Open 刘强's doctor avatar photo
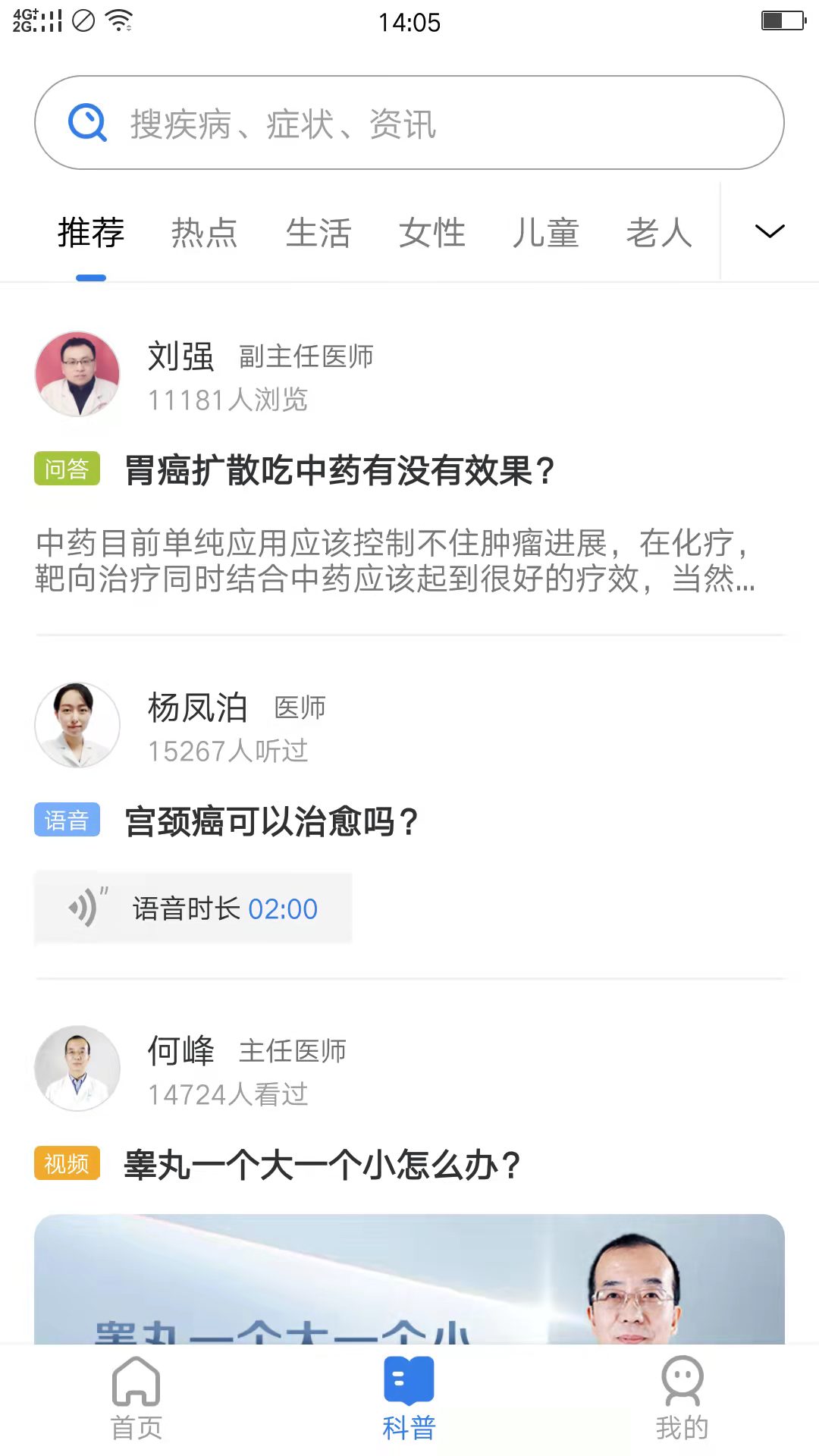 point(77,375)
